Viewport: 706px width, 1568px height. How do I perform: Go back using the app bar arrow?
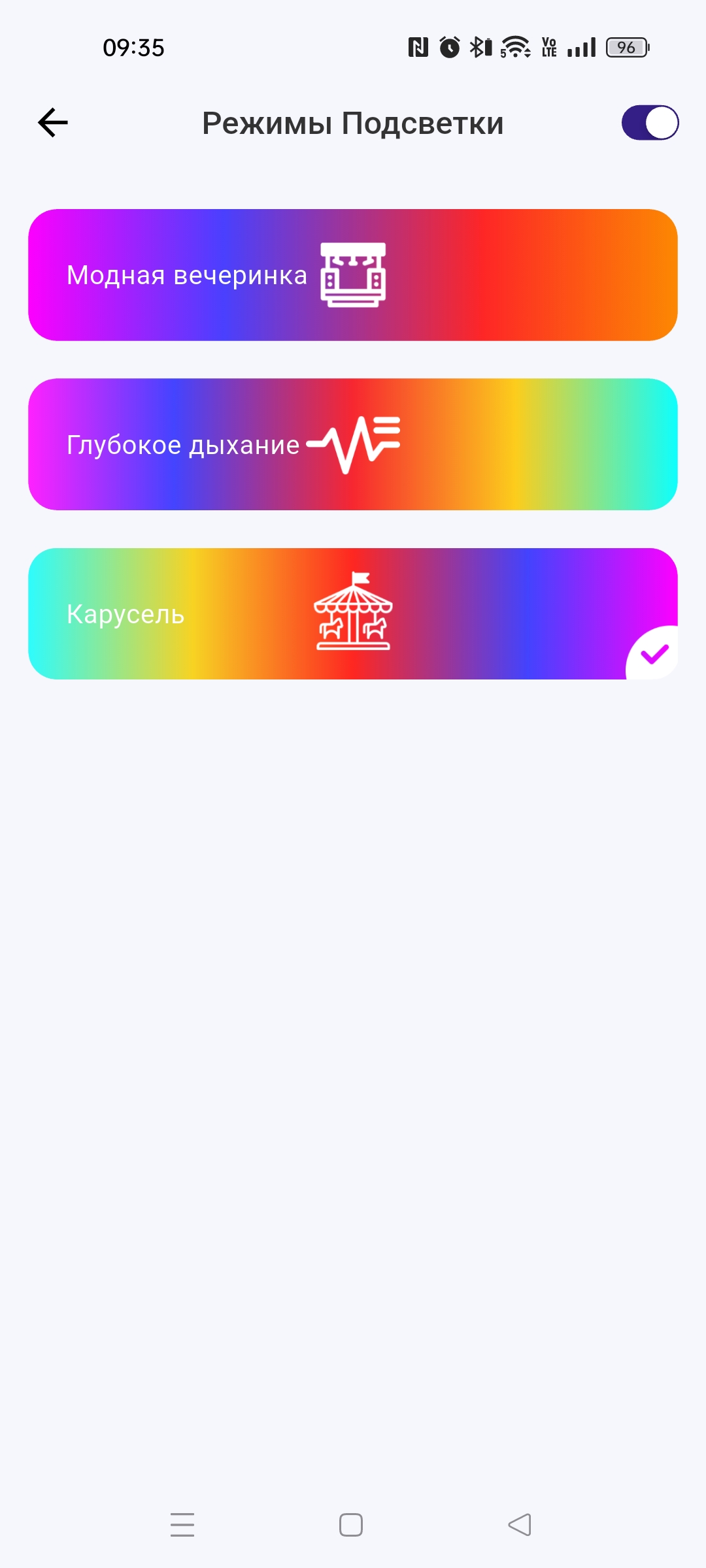(x=53, y=123)
